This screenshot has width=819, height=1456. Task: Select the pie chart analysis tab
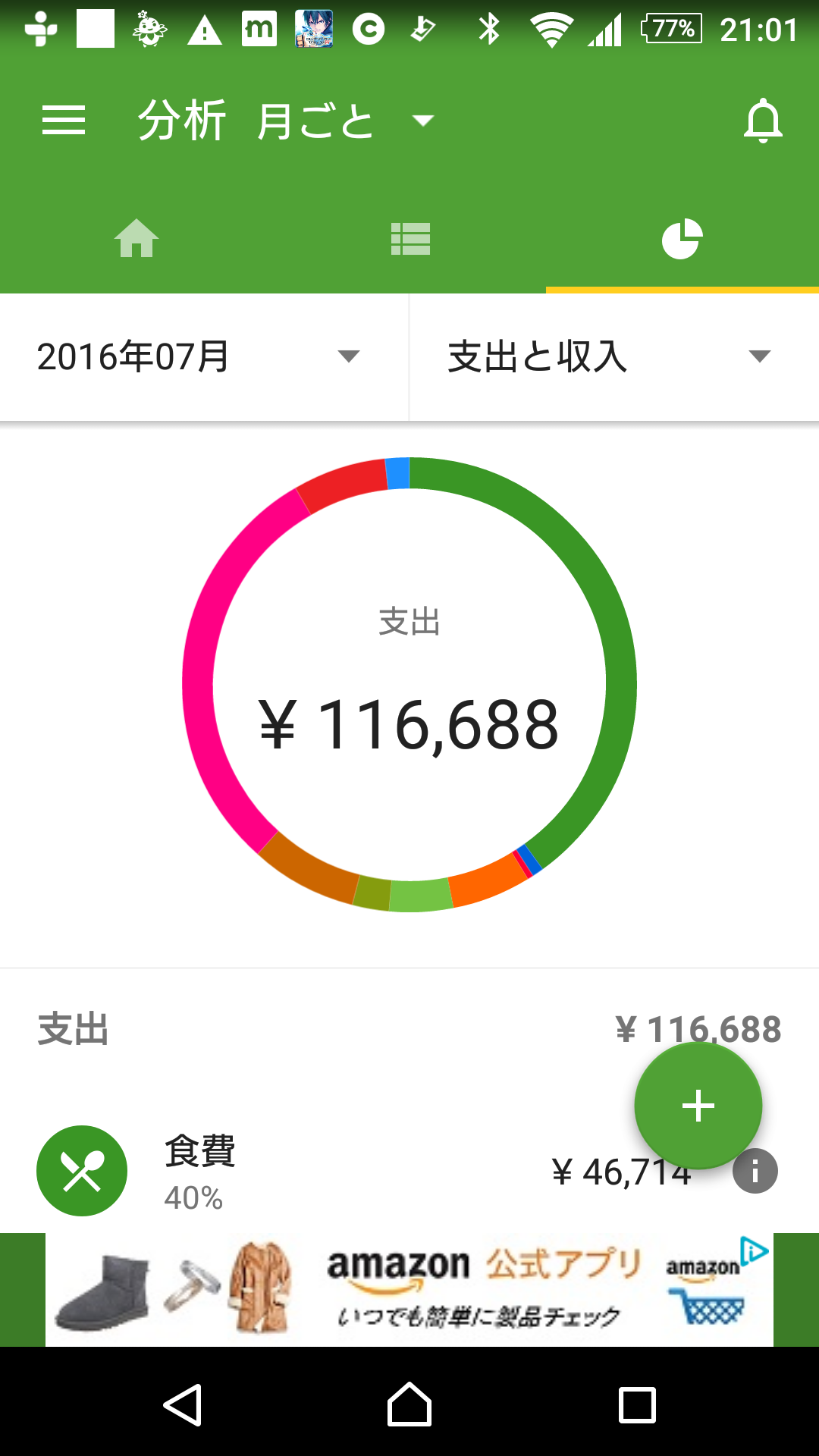point(682,239)
